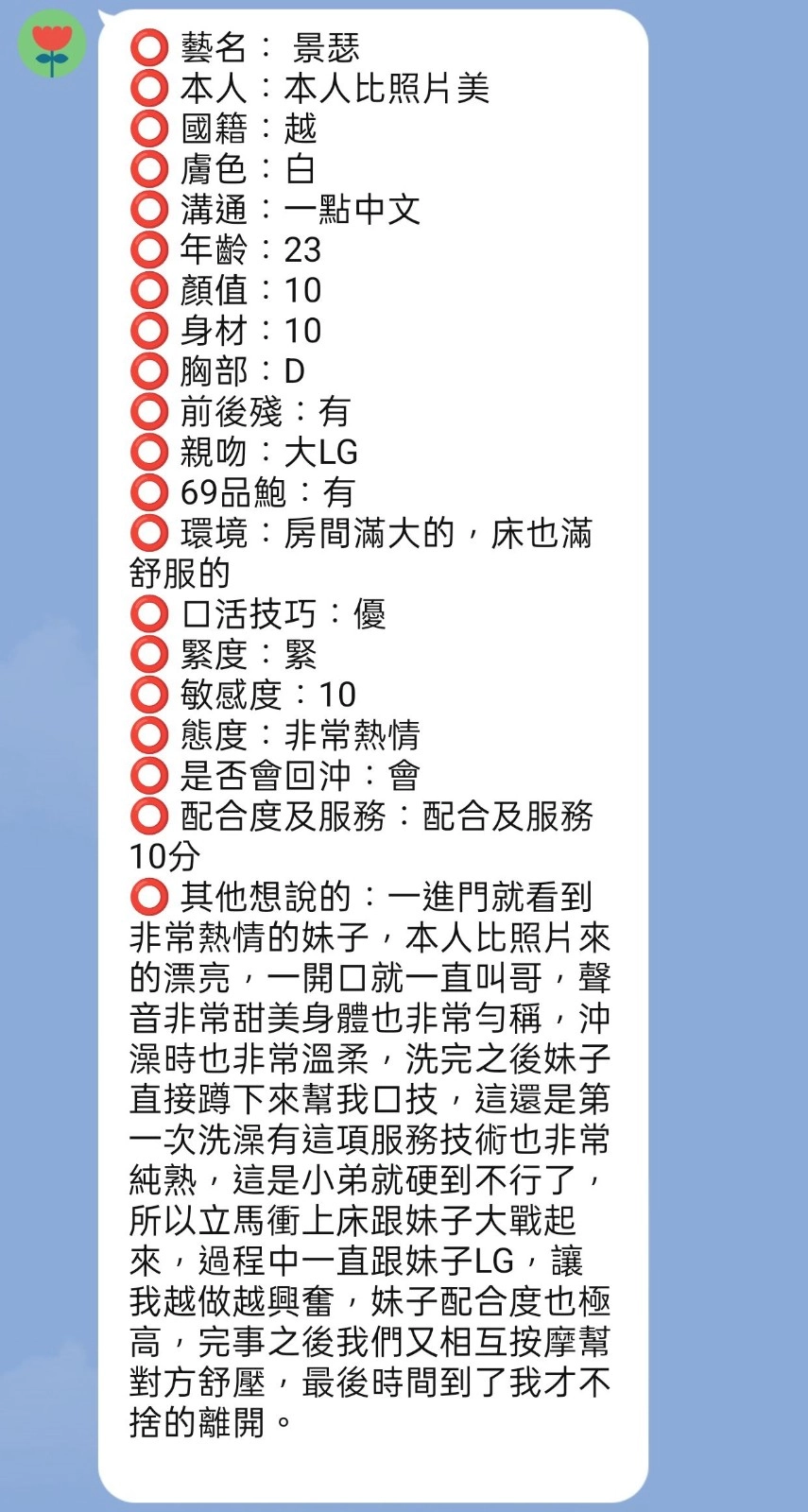This screenshot has height=1512, width=808.
Task: Open the sender's tulip avatar profile
Action: (x=51, y=44)
